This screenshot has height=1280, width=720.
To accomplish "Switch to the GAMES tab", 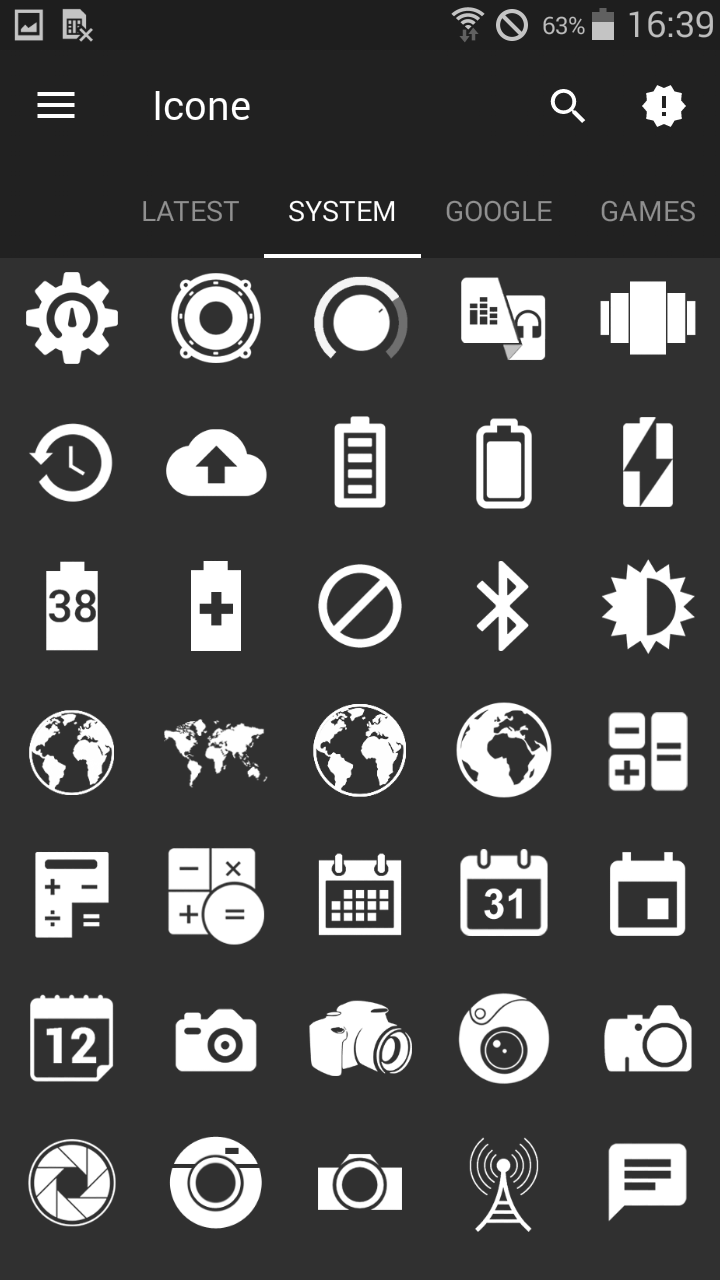I will 648,211.
